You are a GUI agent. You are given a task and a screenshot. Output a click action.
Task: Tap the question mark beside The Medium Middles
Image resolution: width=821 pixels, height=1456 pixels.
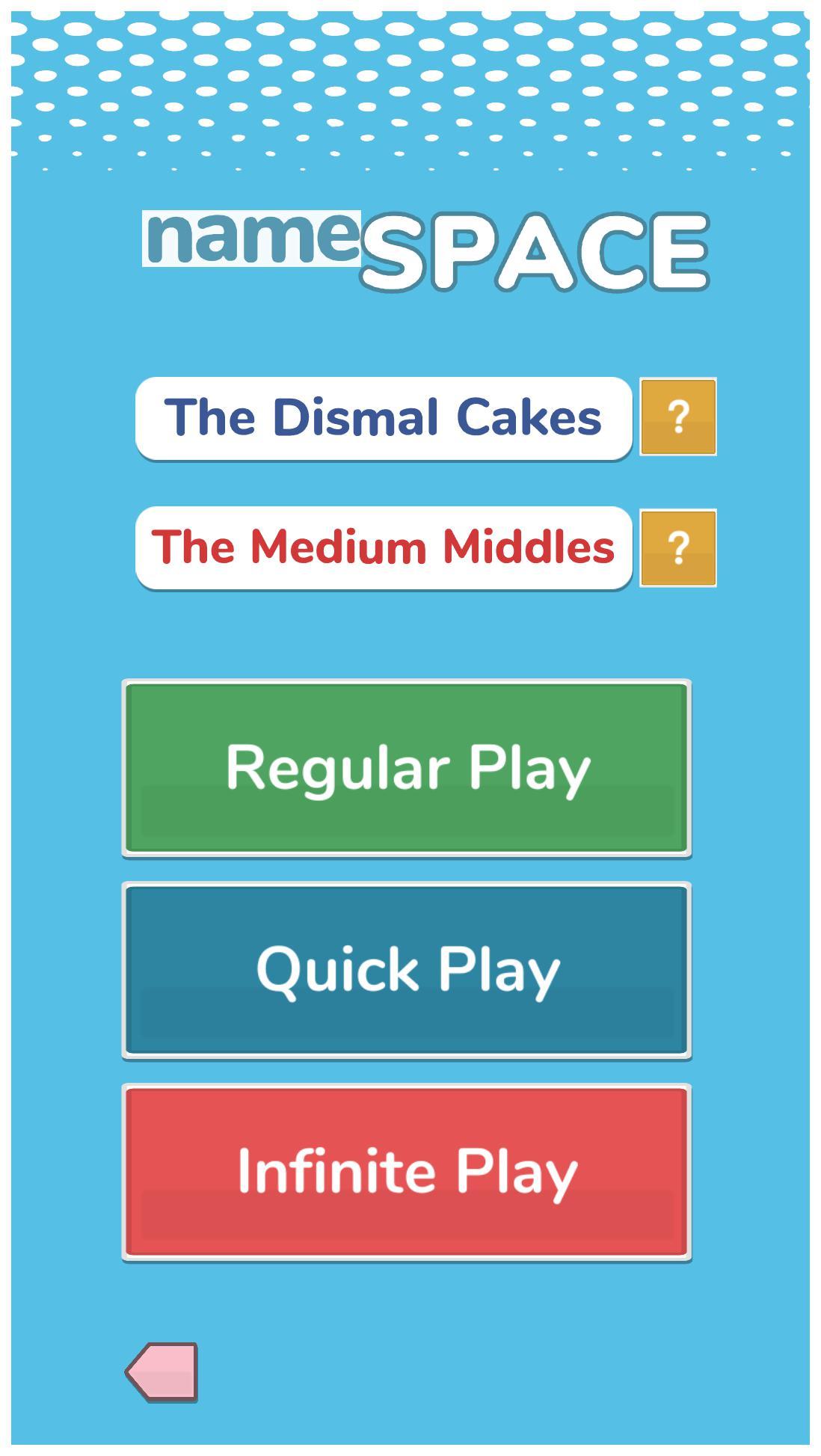[677, 547]
